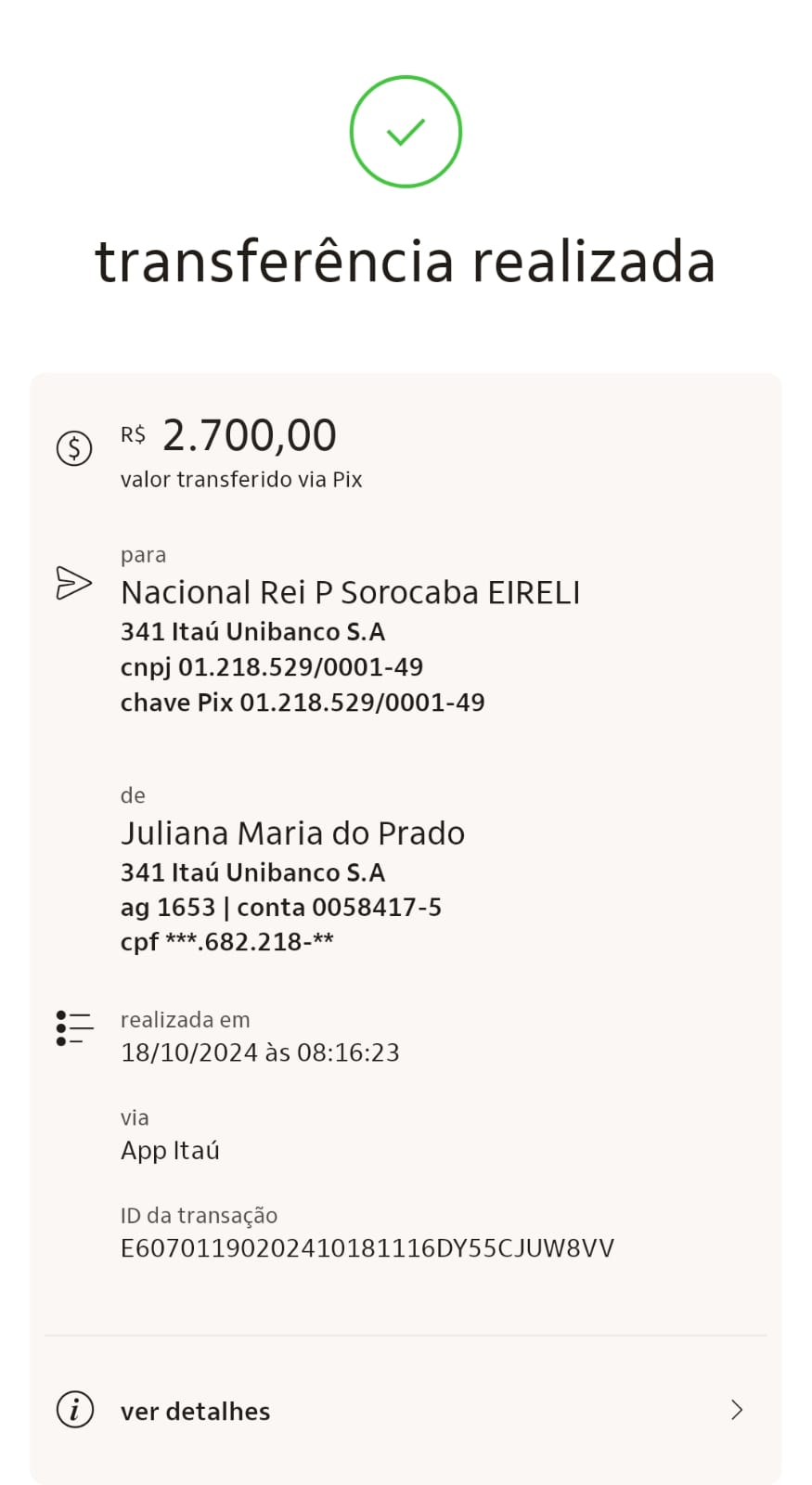This screenshot has width=812, height=1485.
Task: Click the transferência realizada heading
Action: point(406,262)
